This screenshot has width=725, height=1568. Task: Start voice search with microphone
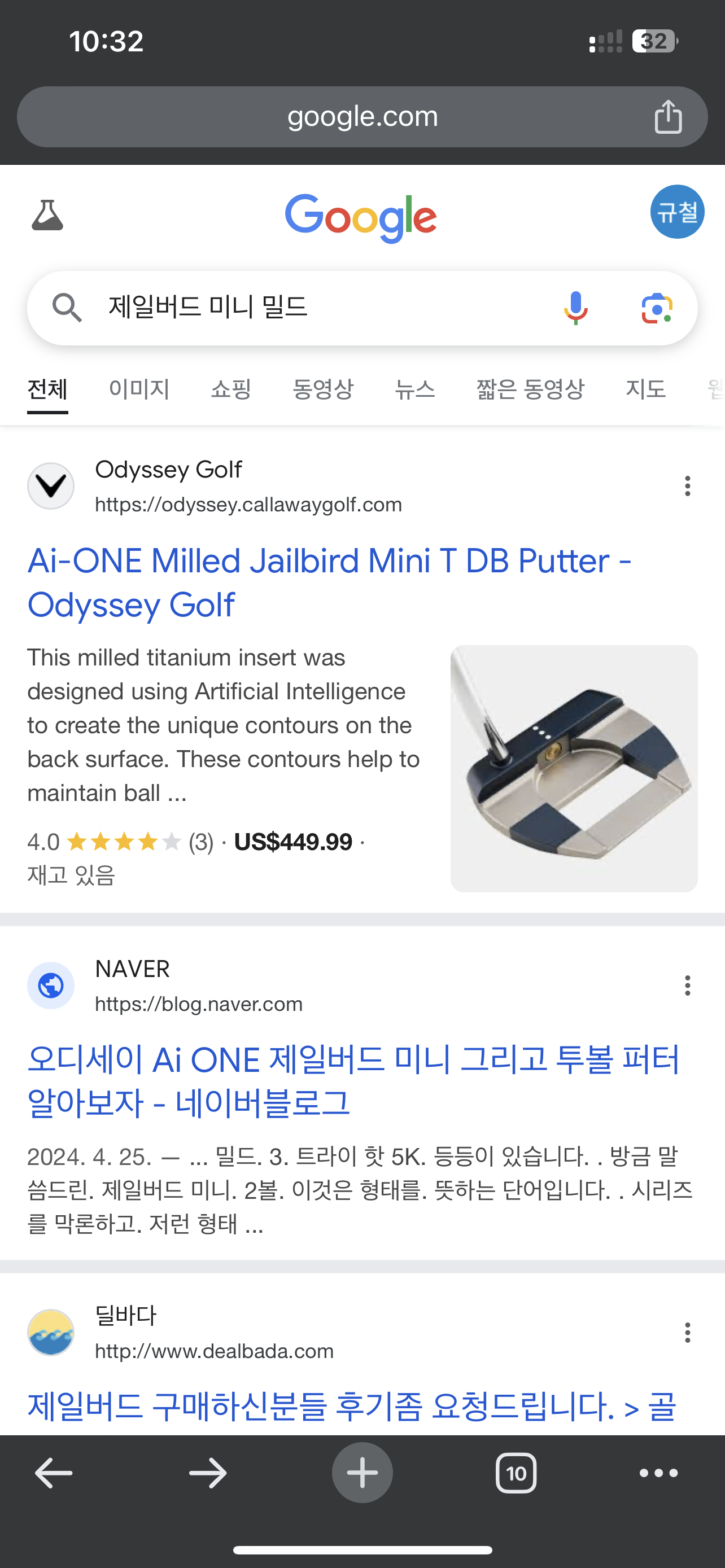pos(575,308)
